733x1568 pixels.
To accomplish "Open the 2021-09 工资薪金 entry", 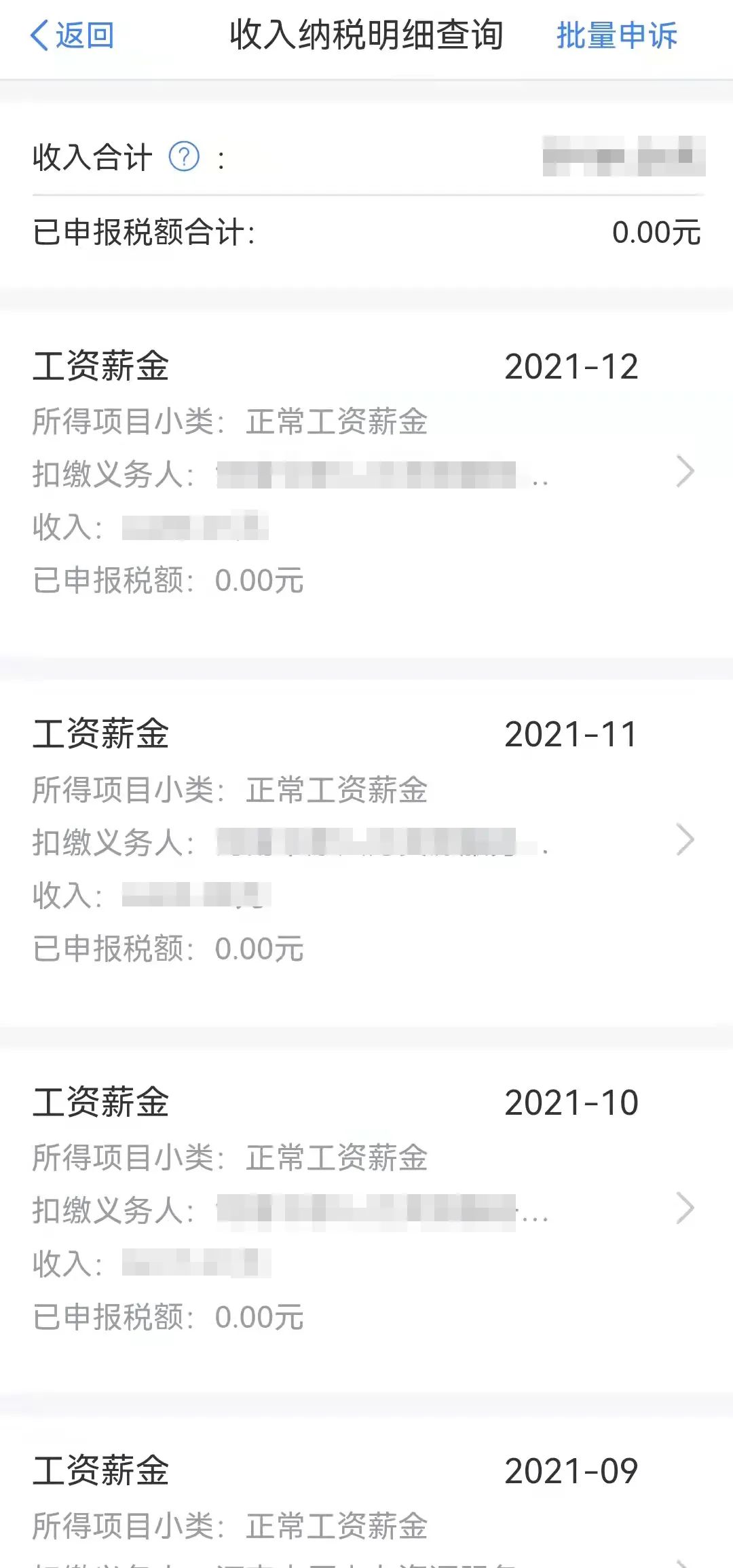I will (366, 1493).
